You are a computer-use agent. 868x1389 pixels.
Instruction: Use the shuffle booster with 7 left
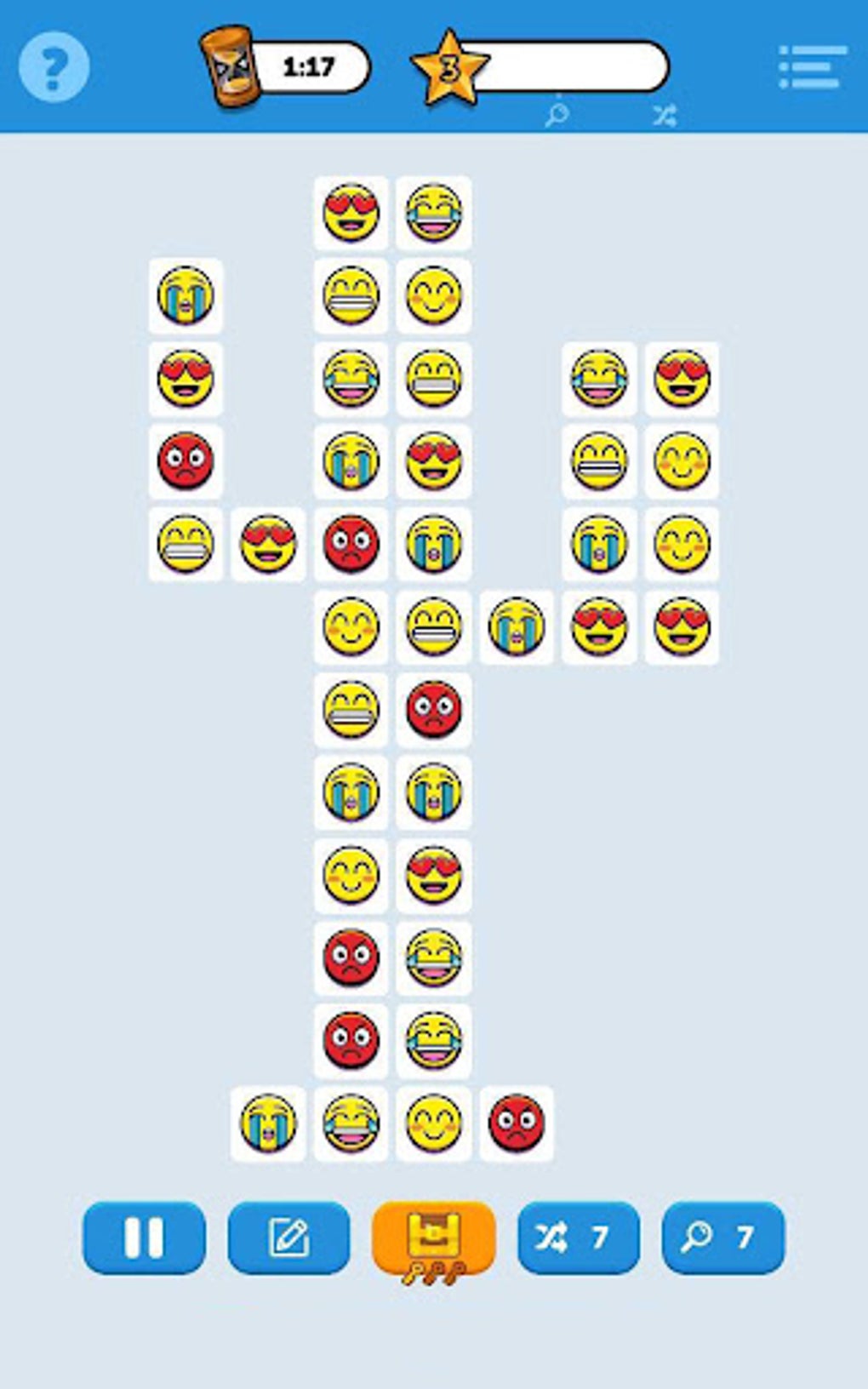(x=579, y=1238)
